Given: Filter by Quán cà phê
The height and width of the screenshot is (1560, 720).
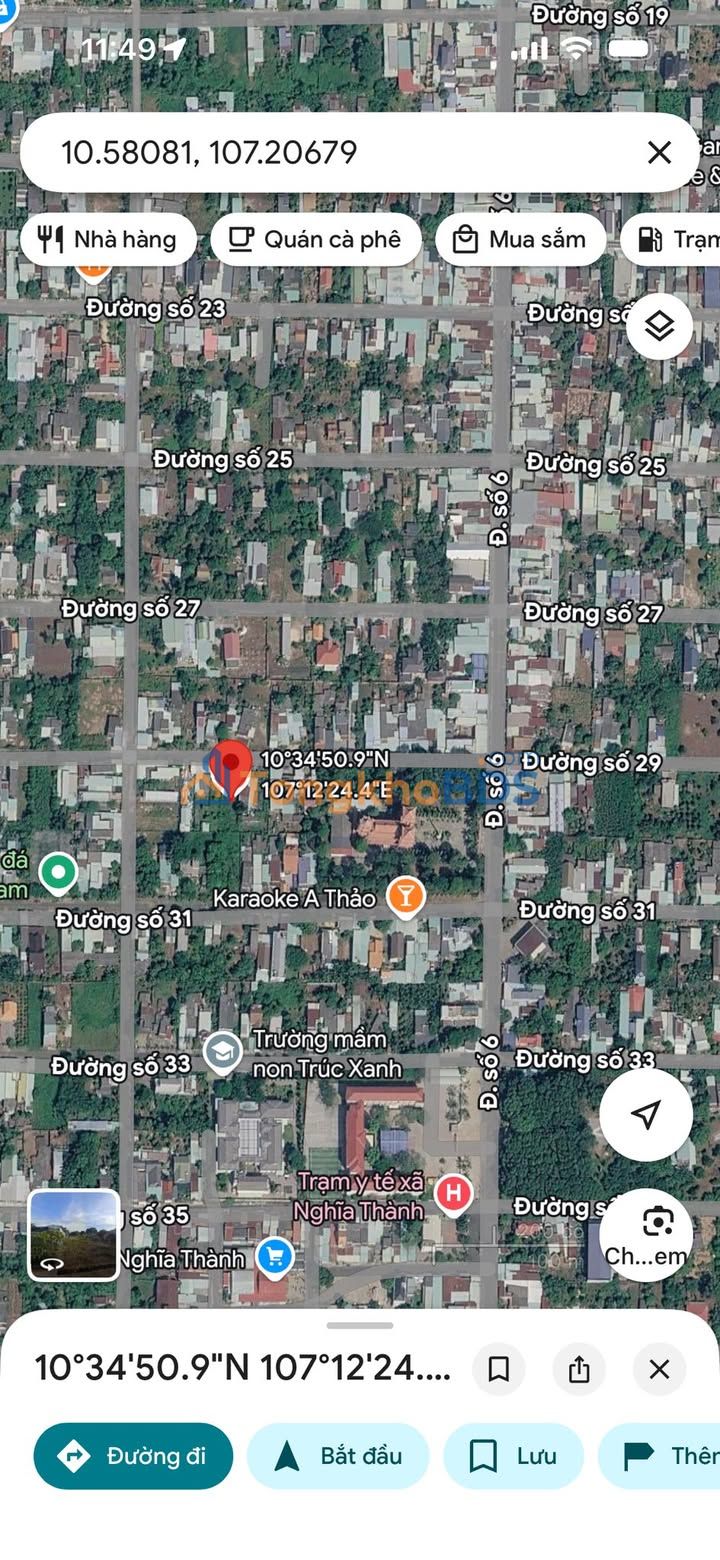Looking at the screenshot, I should click(316, 239).
